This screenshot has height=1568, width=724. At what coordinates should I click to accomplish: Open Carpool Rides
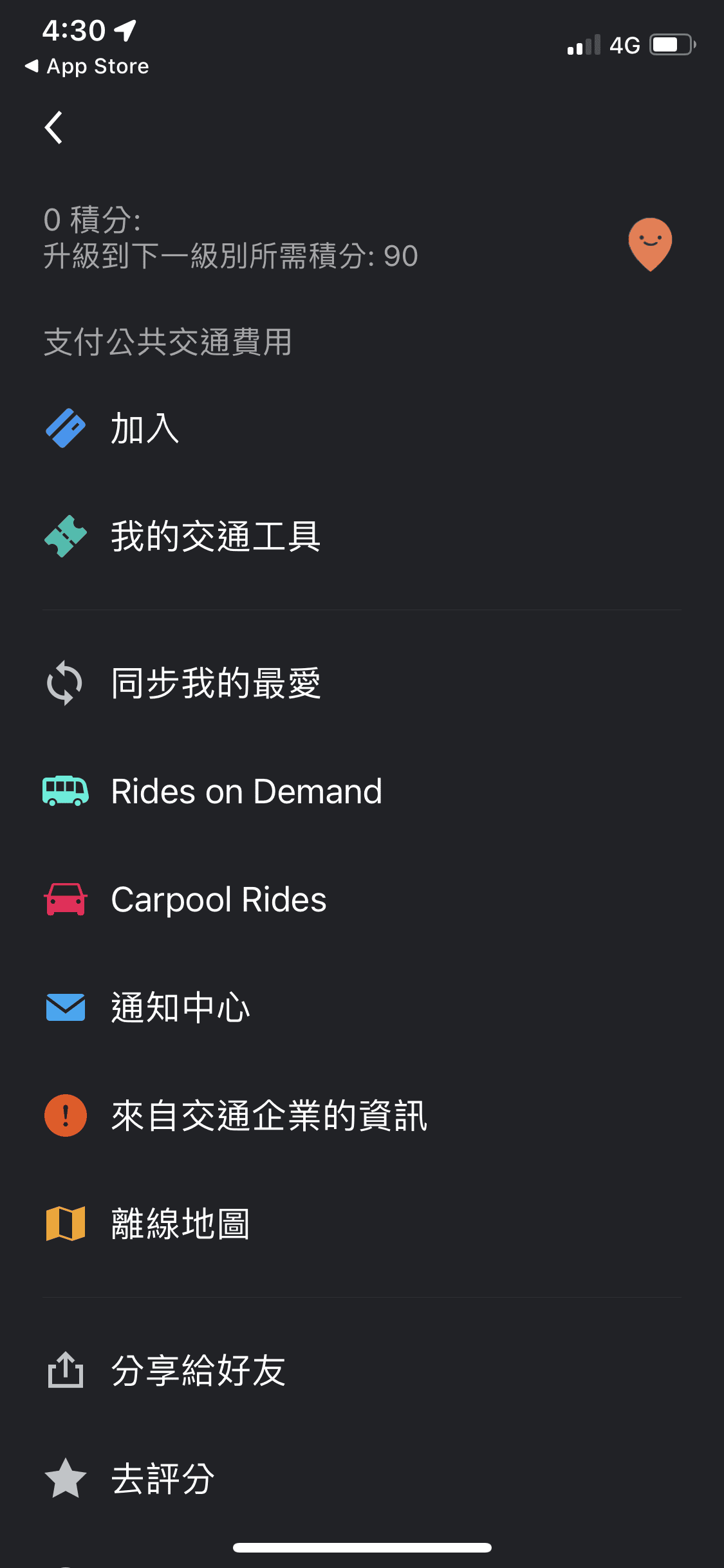pyautogui.click(x=362, y=899)
